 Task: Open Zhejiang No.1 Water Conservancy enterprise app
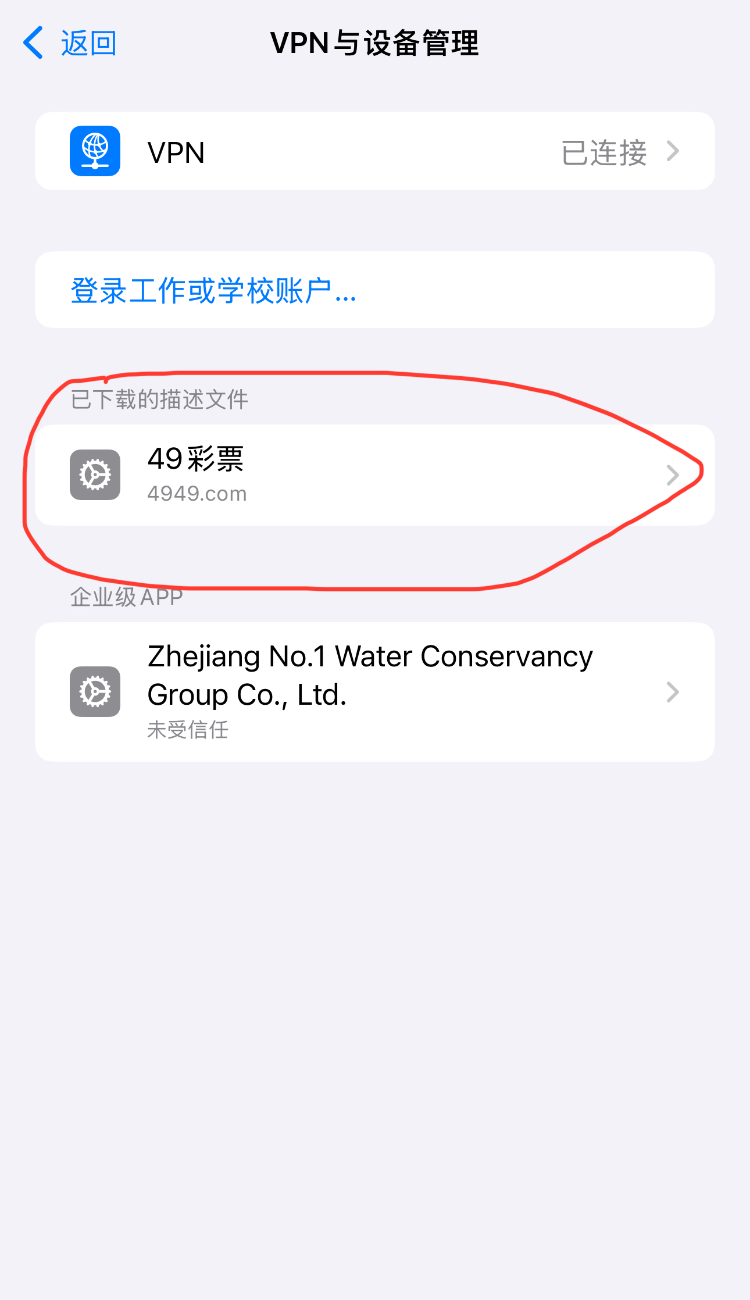tap(375, 692)
